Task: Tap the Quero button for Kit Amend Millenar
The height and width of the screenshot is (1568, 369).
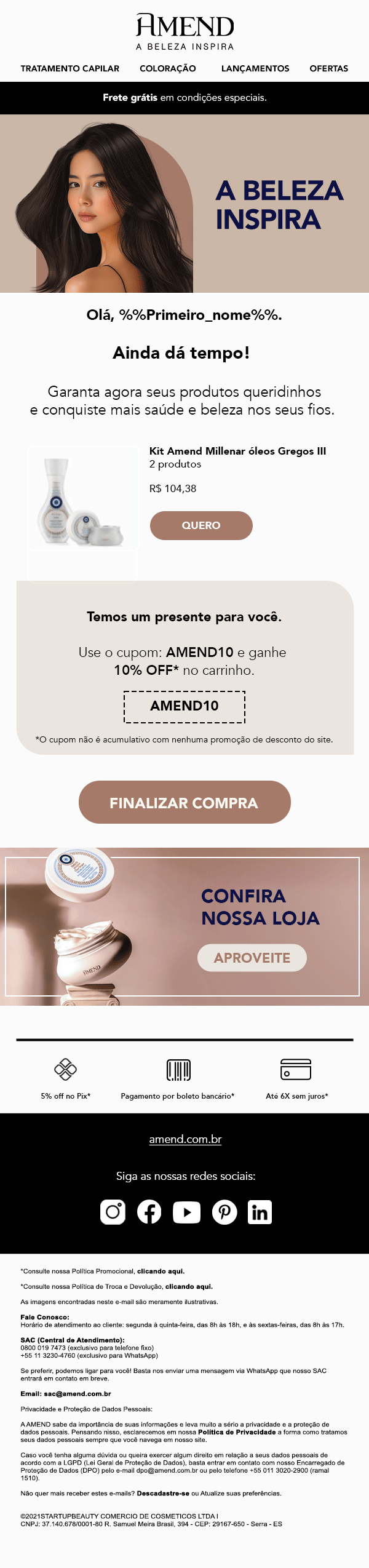Action: coord(201,525)
